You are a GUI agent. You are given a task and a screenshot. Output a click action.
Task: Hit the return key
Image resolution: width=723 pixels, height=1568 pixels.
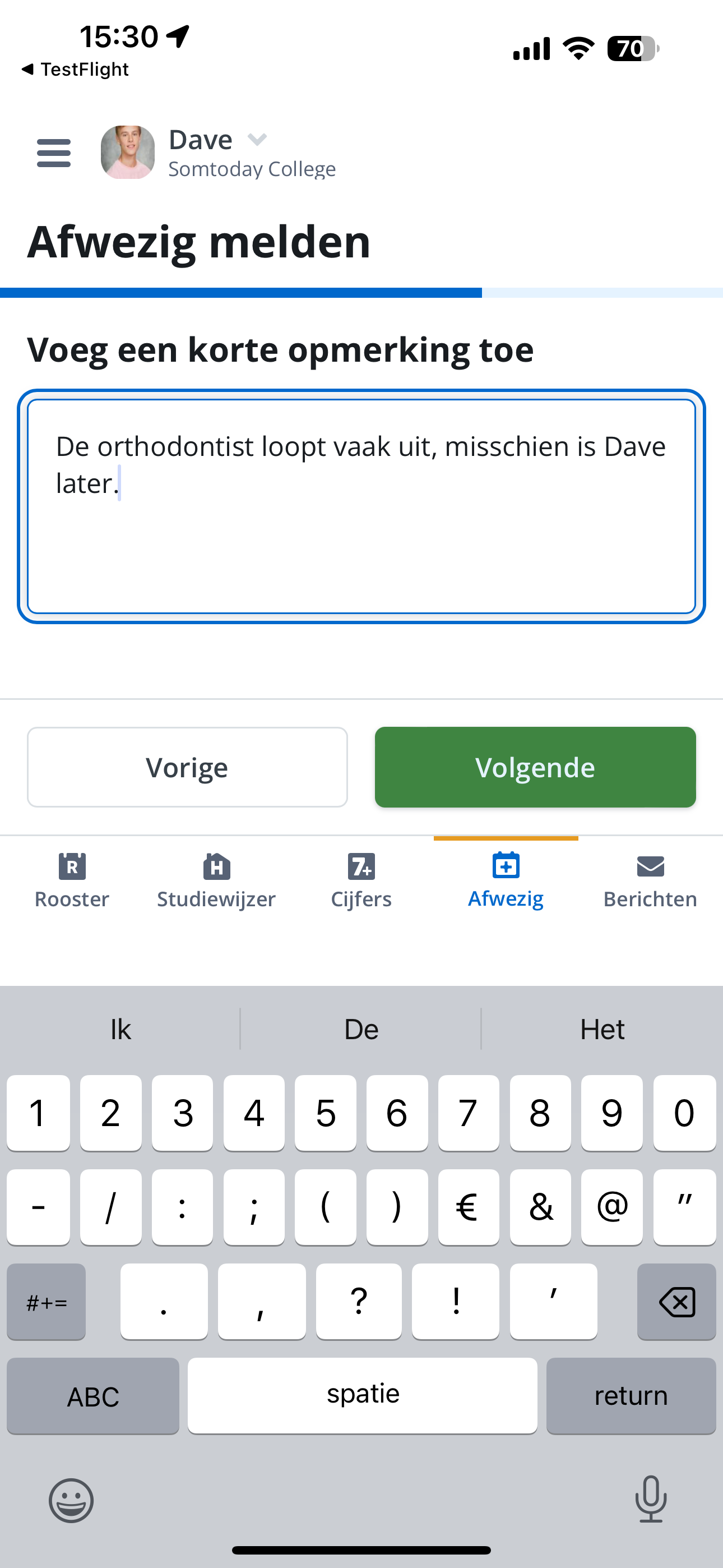click(x=631, y=1396)
